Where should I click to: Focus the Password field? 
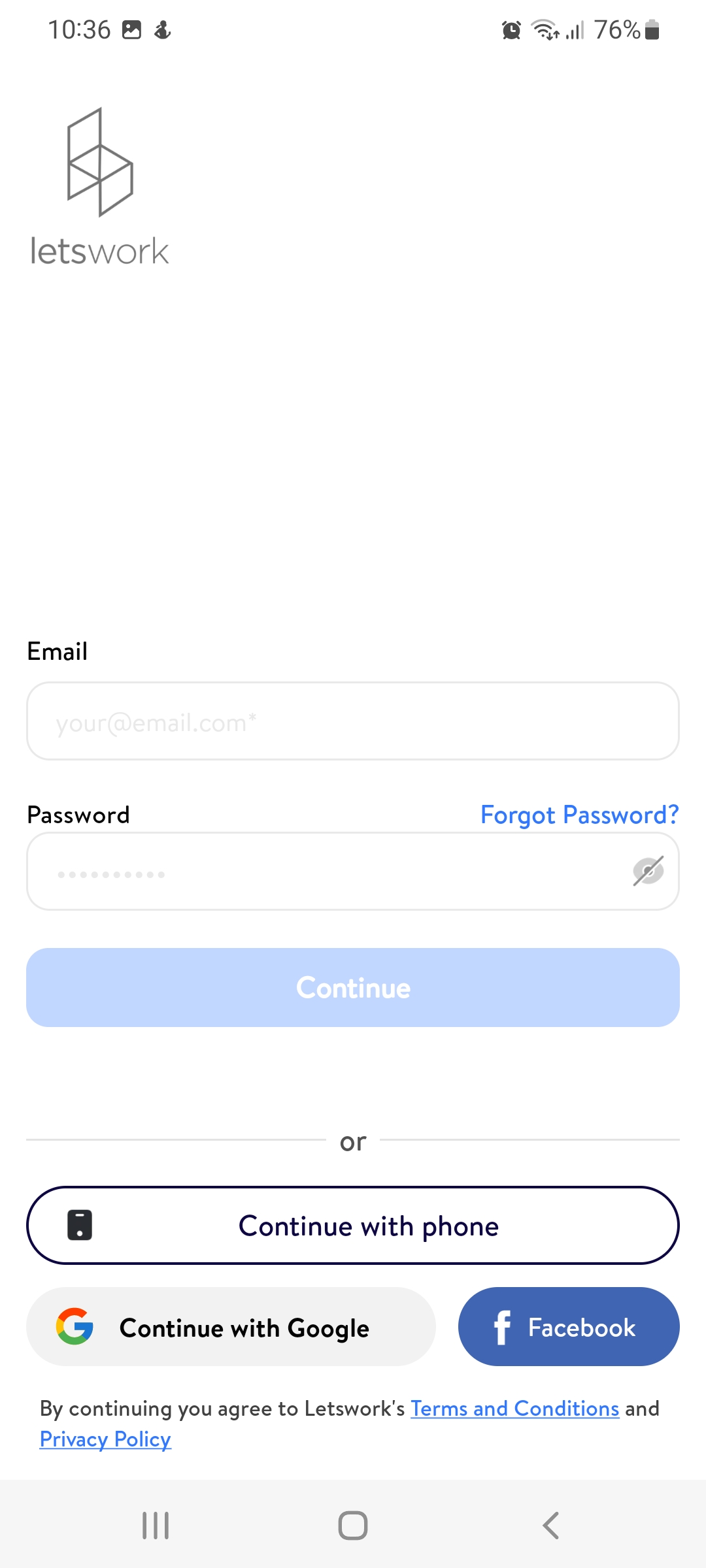click(x=353, y=872)
